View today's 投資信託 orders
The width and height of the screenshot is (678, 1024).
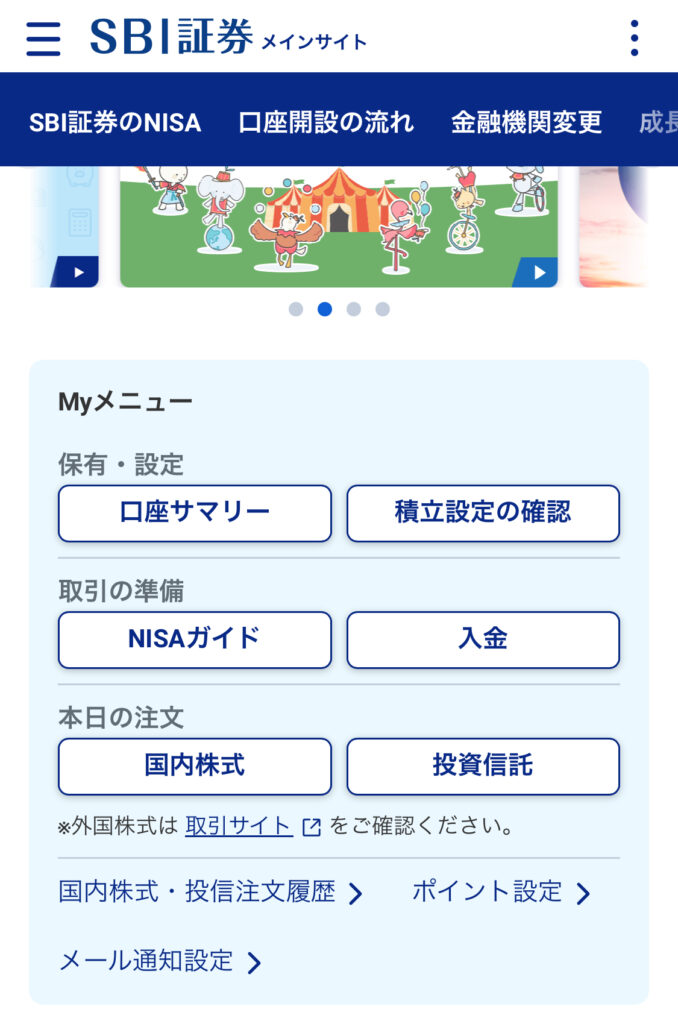[x=483, y=766]
